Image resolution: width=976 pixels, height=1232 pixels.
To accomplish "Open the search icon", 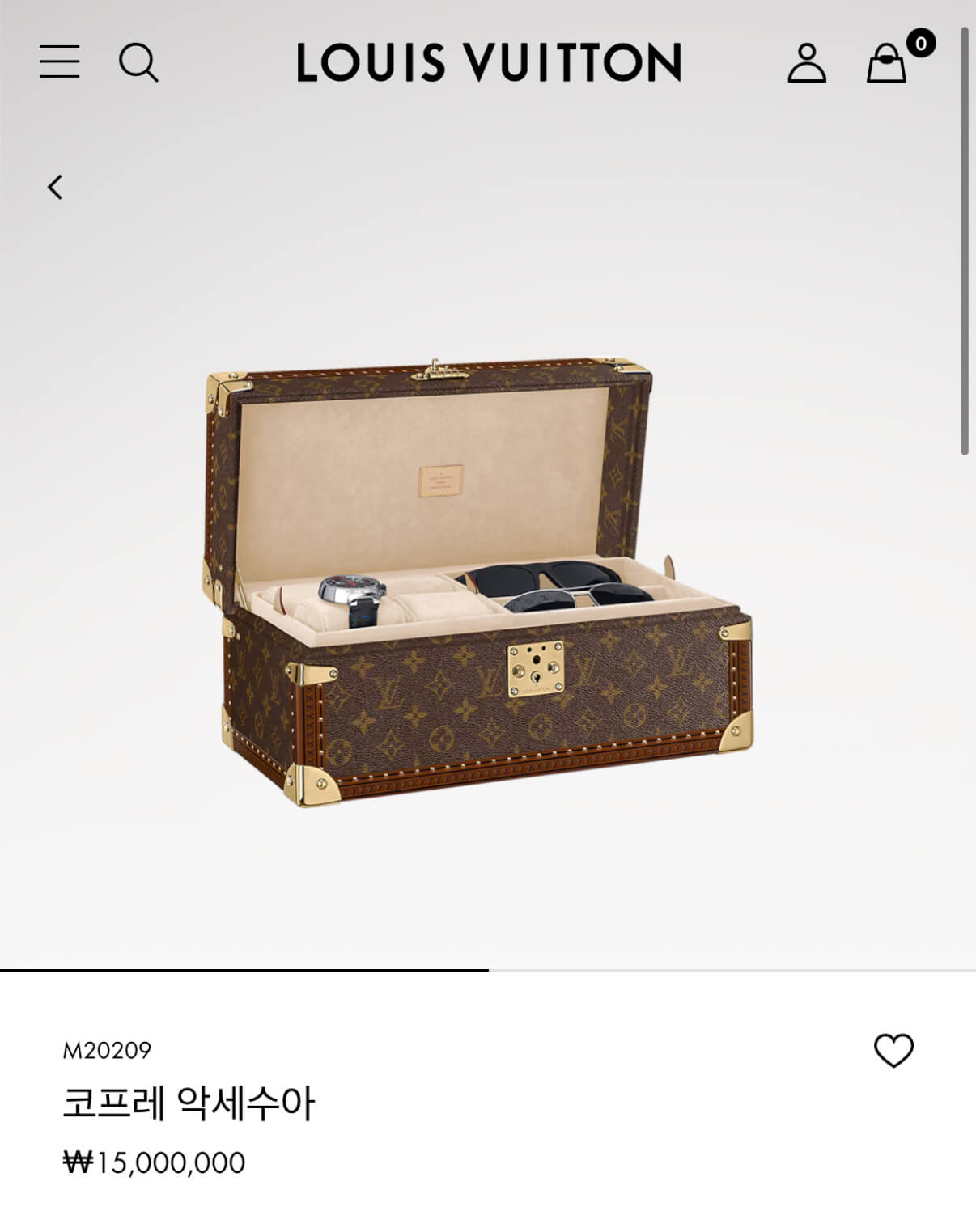I will pyautogui.click(x=138, y=62).
